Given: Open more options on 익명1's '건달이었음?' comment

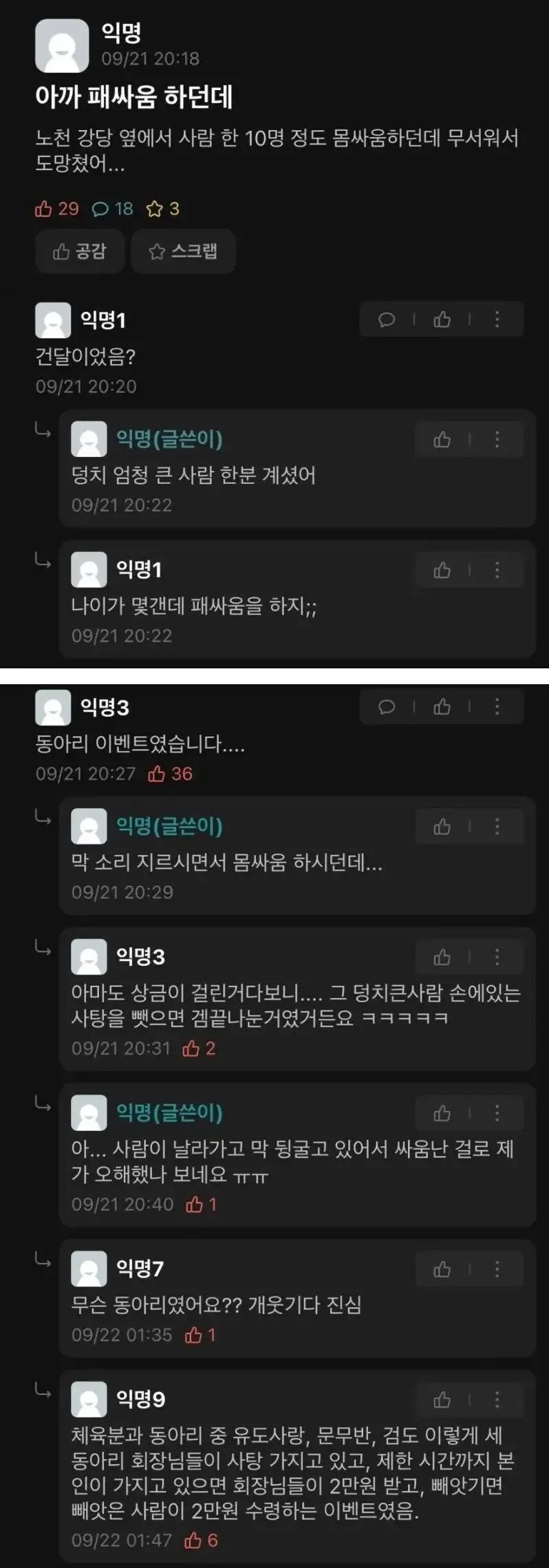Looking at the screenshot, I should tap(497, 319).
